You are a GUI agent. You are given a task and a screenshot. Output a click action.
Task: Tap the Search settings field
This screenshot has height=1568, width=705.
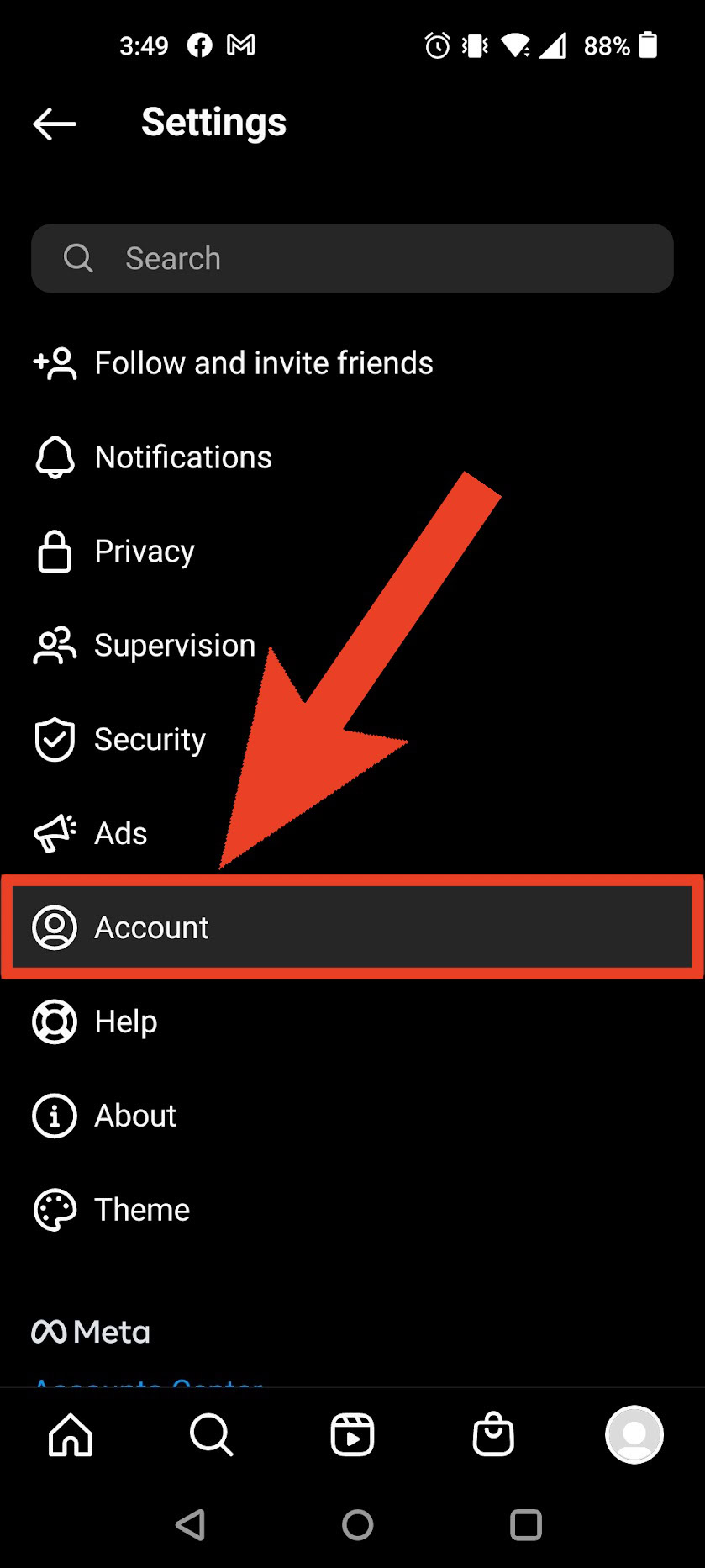pos(352,258)
